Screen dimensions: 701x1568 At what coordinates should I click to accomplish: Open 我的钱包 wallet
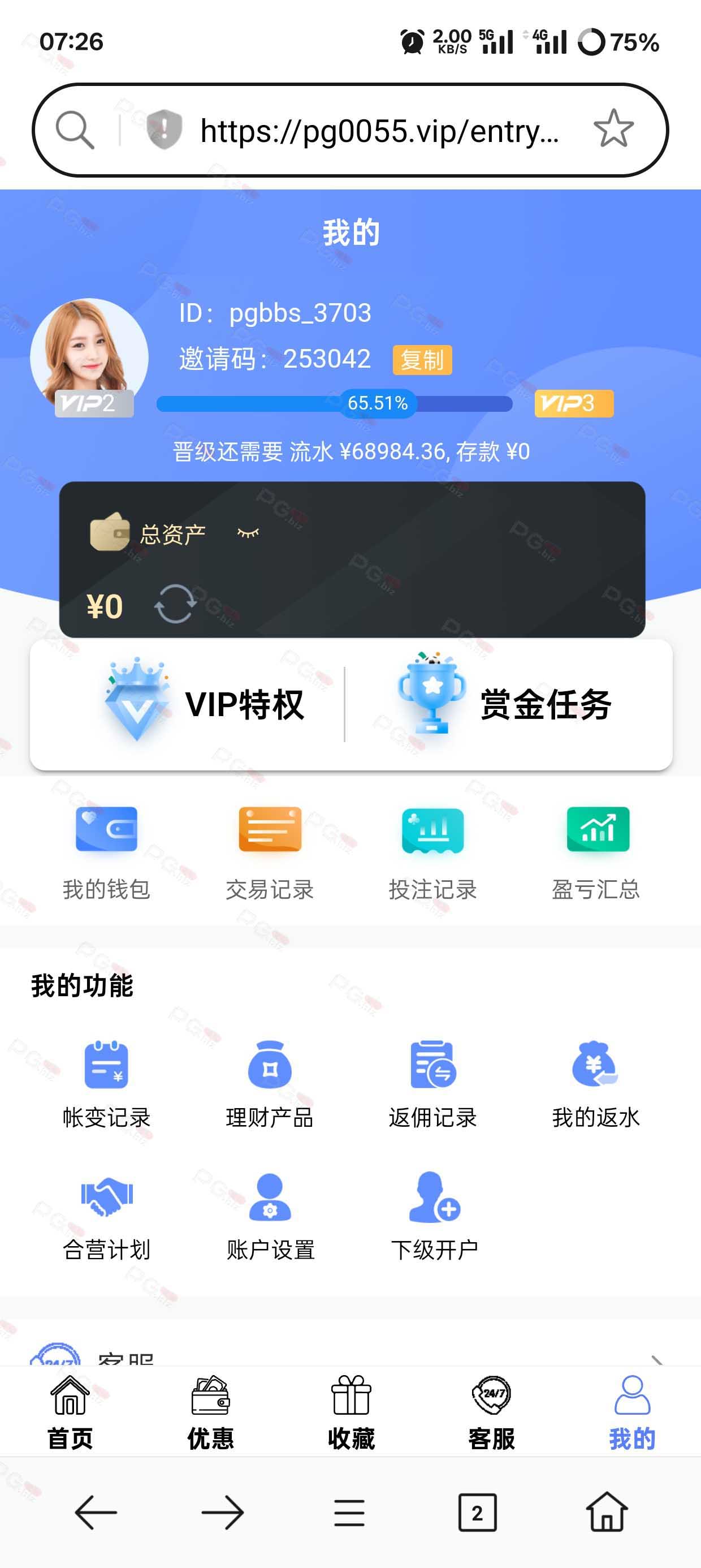106,854
